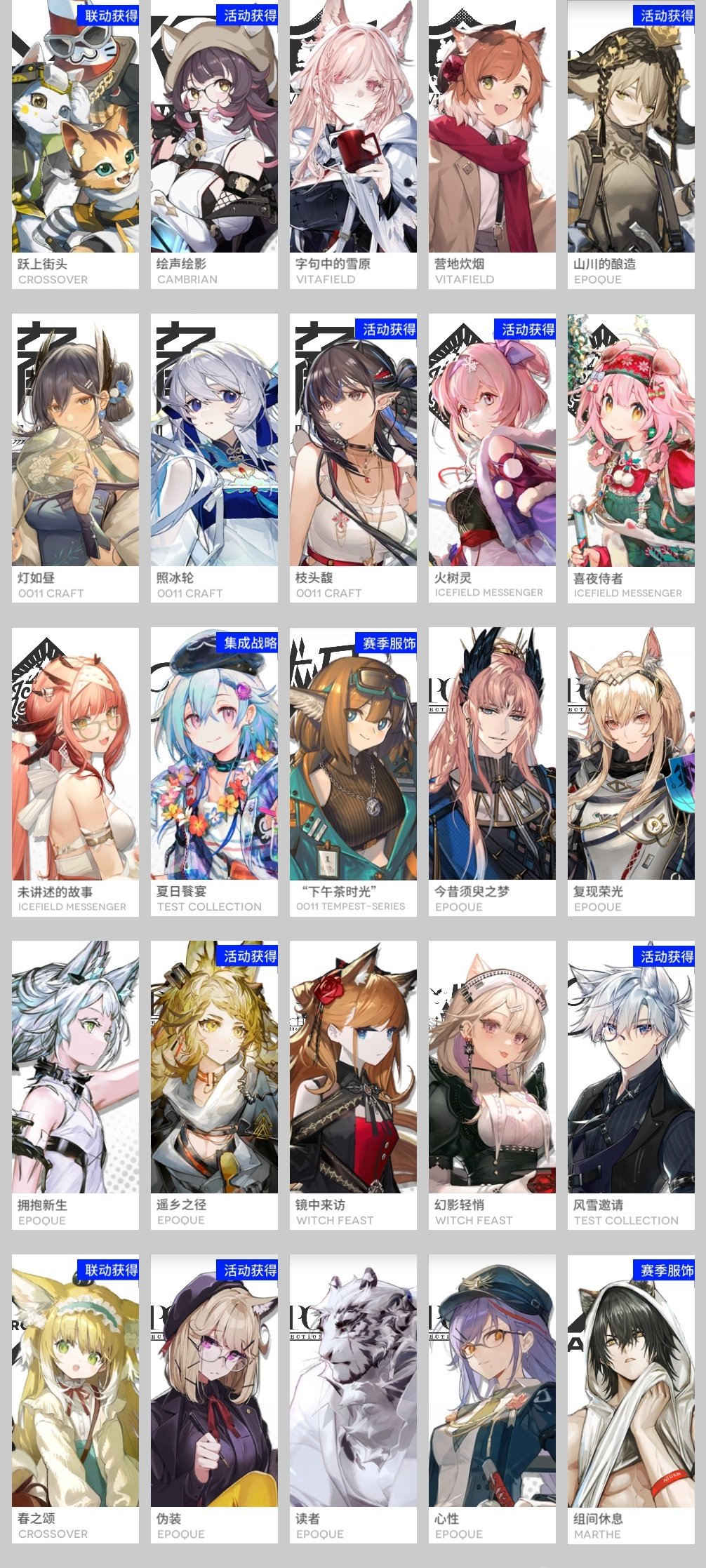The height and width of the screenshot is (1568, 706).
Task: Select the 夏日餐宴 skin card
Action: [214, 770]
